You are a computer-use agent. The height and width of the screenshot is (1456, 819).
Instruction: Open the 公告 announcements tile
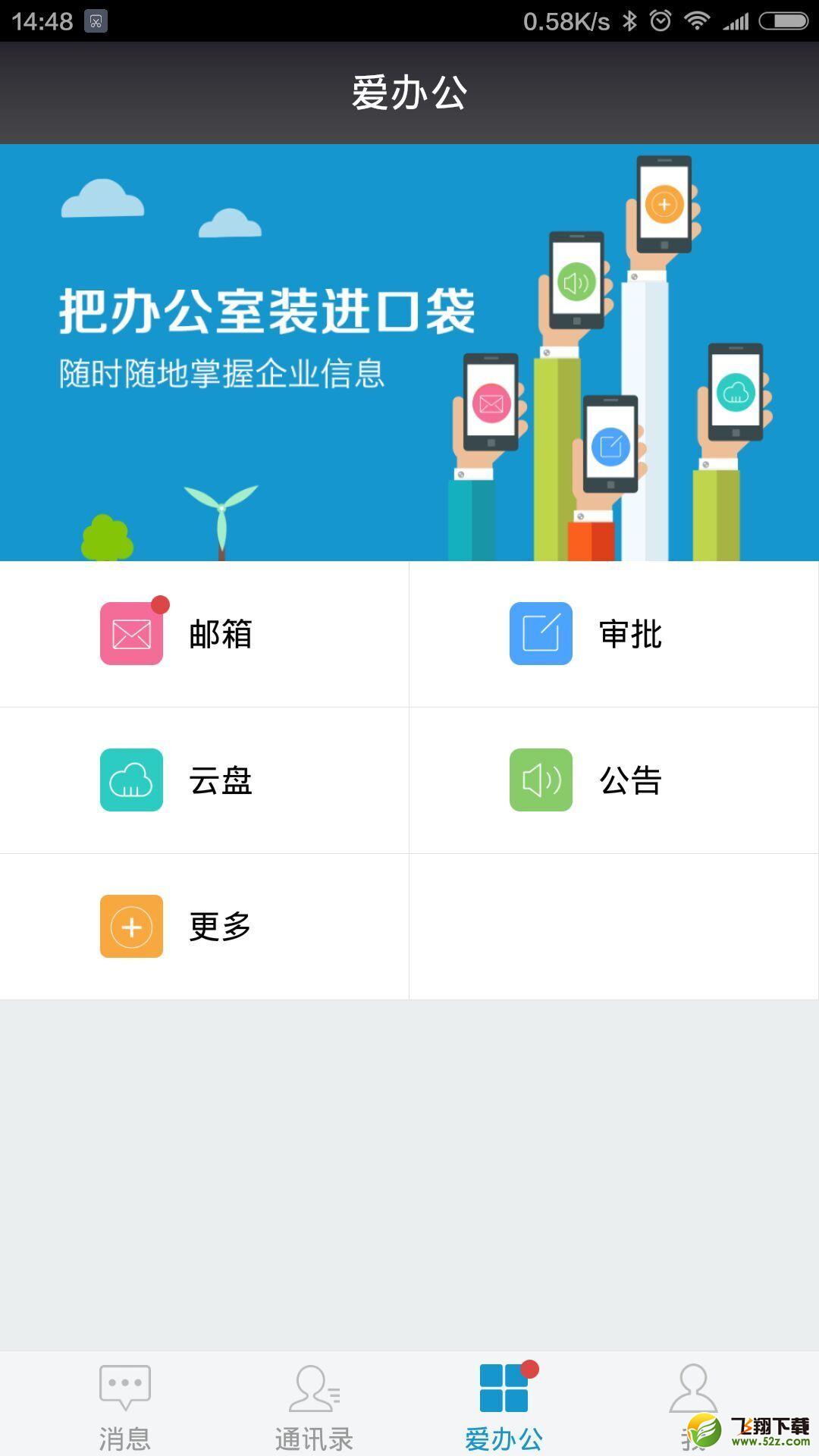(614, 780)
